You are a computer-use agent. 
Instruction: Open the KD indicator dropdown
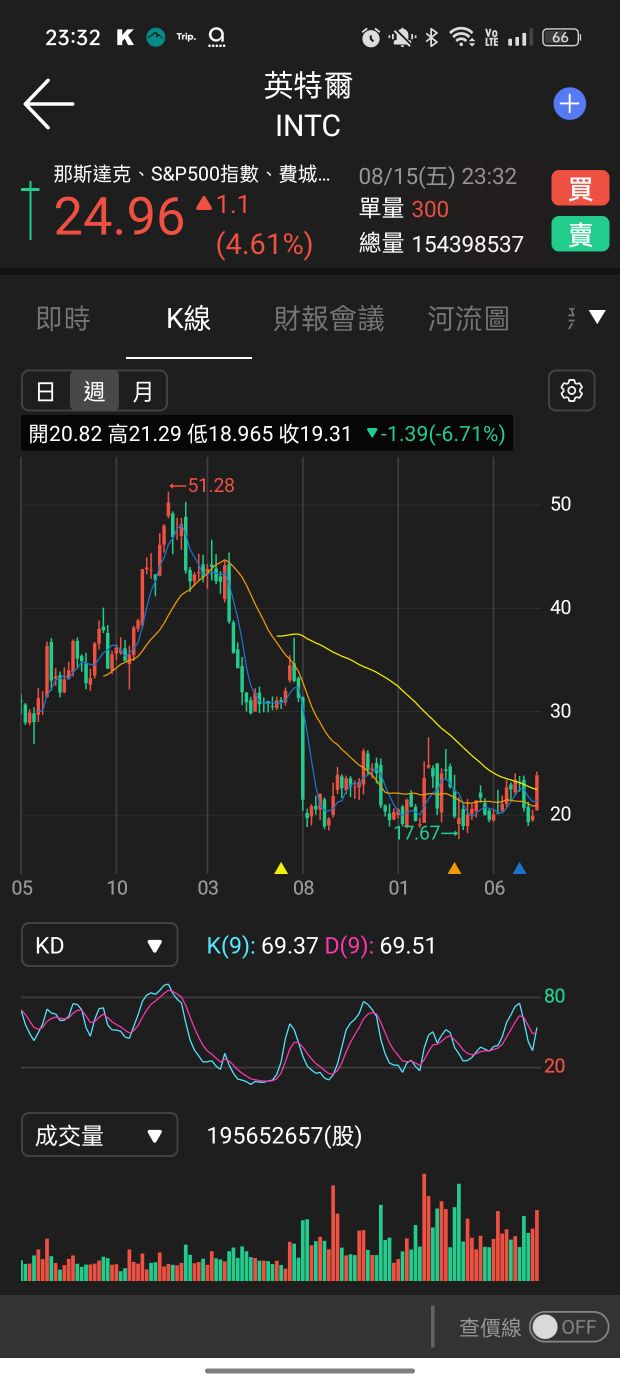(99, 945)
